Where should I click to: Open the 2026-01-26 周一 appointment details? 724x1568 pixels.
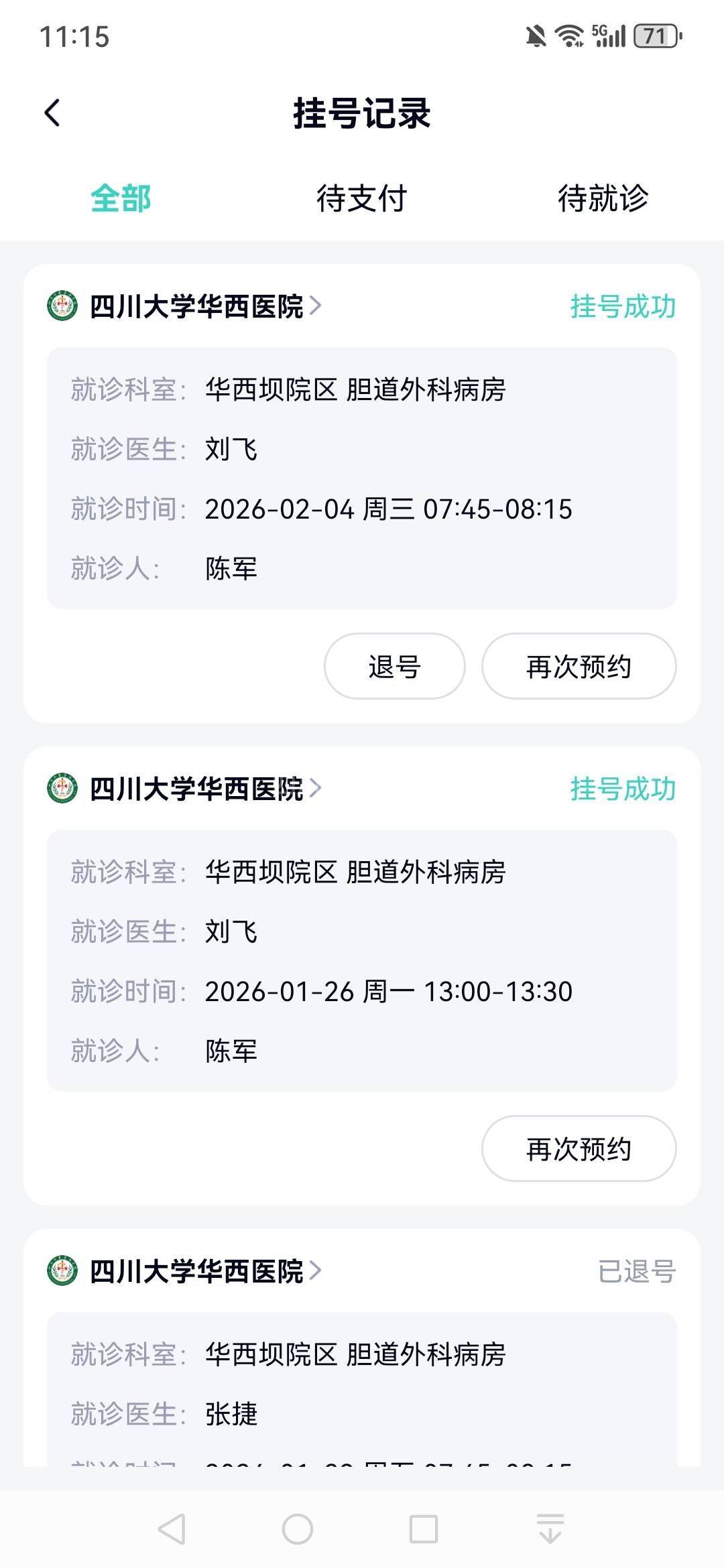(x=362, y=961)
